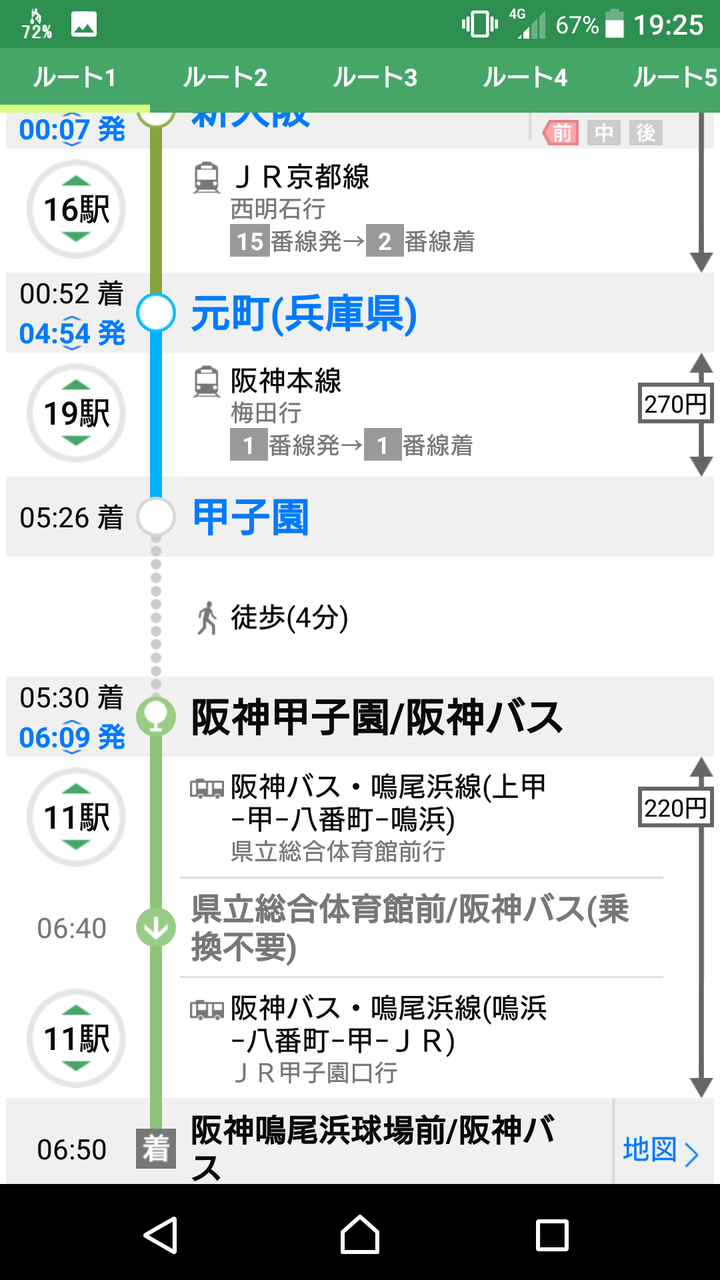Change the 04:54 発 departure time
720x1280 pixels.
point(71,333)
